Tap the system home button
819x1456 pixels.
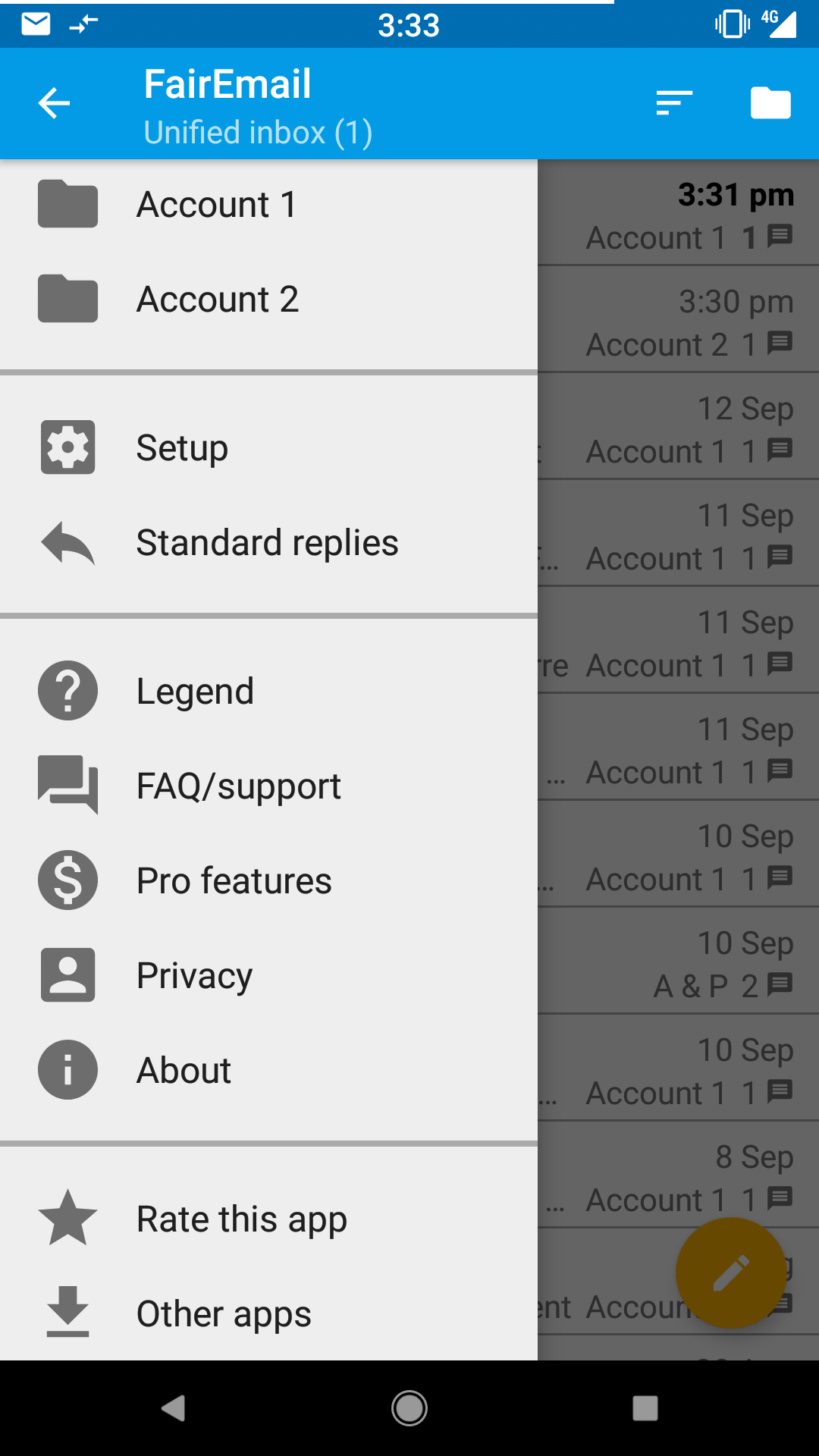pyautogui.click(x=409, y=1408)
